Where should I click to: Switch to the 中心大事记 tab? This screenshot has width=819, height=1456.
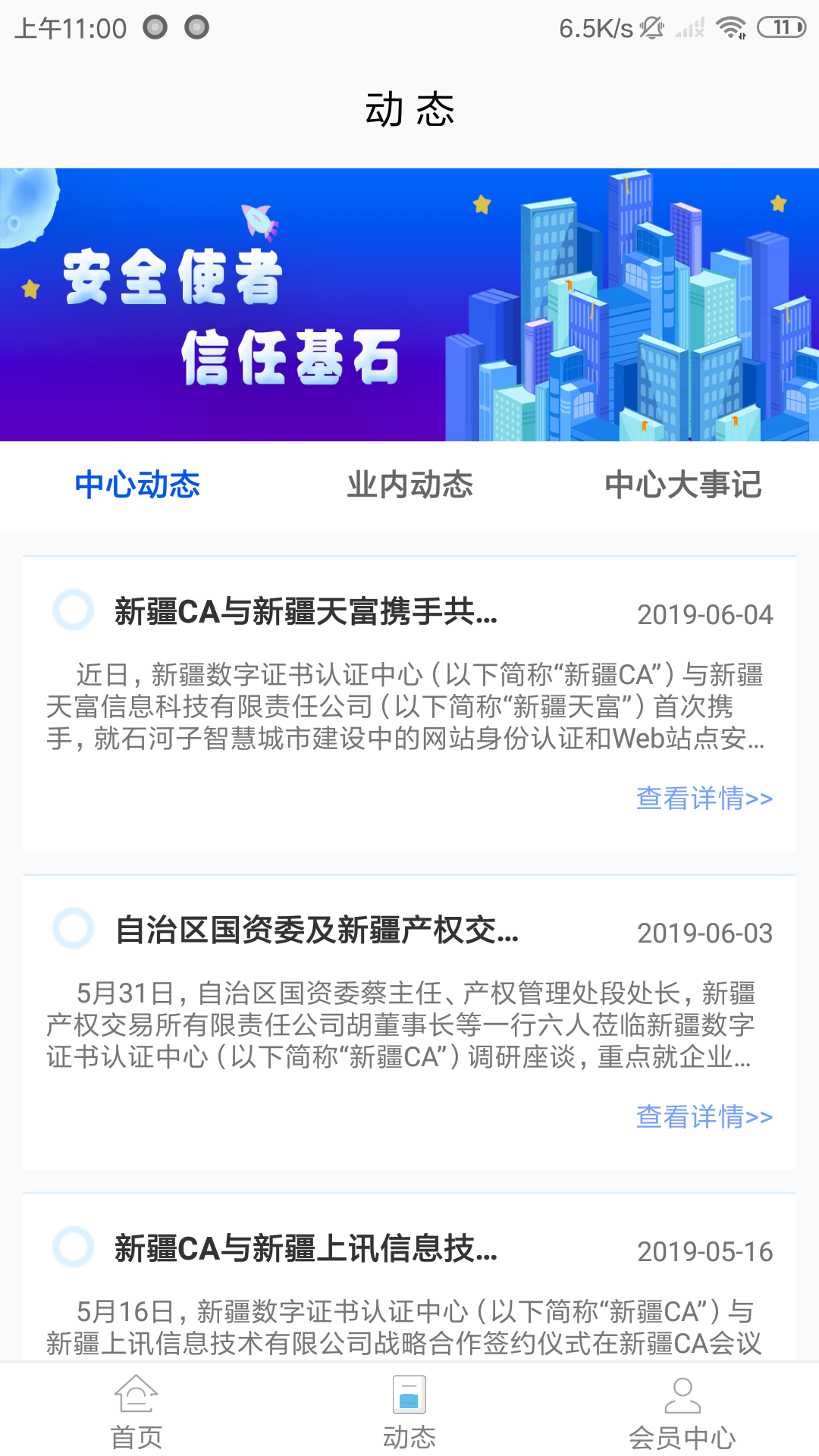[683, 486]
